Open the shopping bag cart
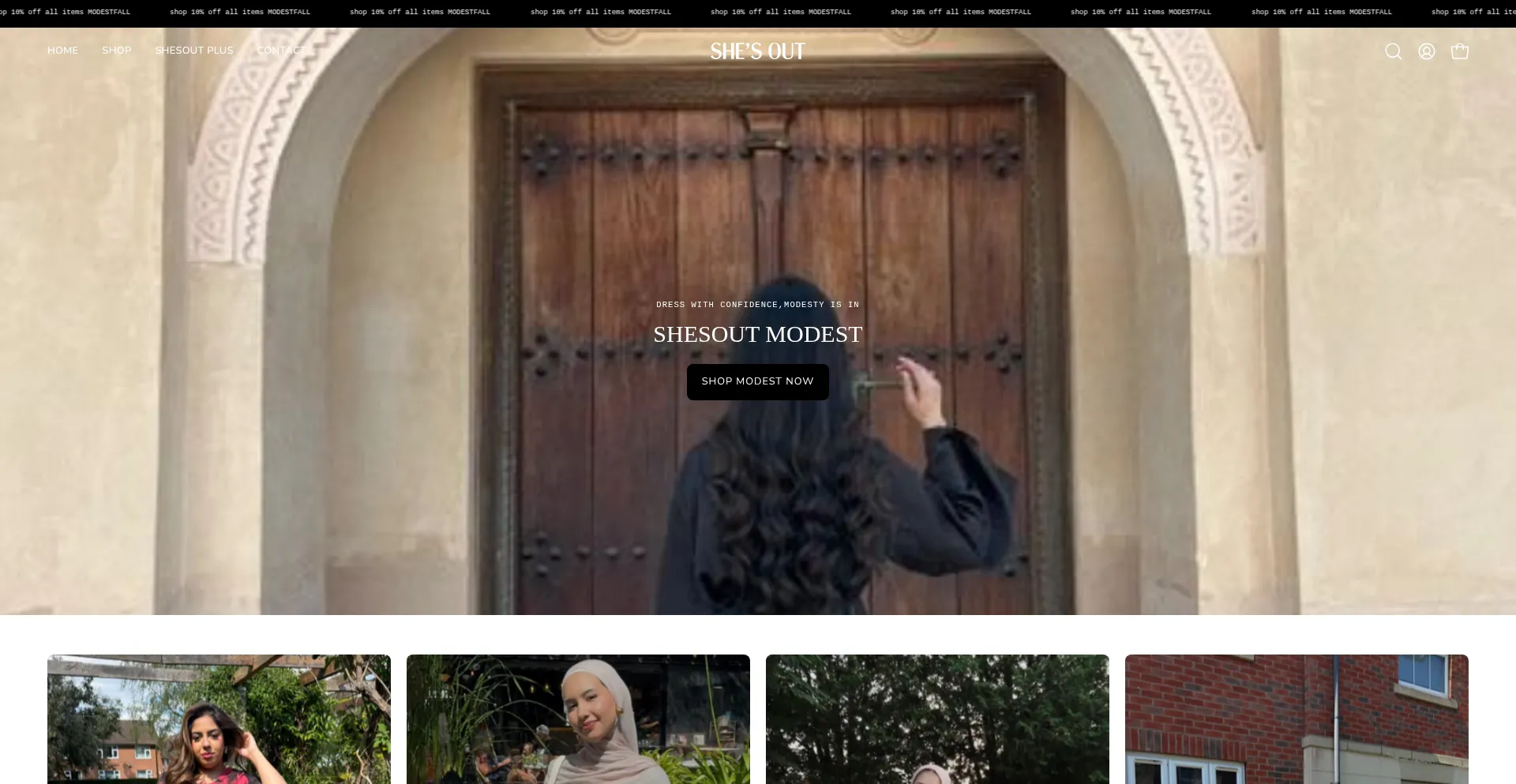 [1459, 51]
